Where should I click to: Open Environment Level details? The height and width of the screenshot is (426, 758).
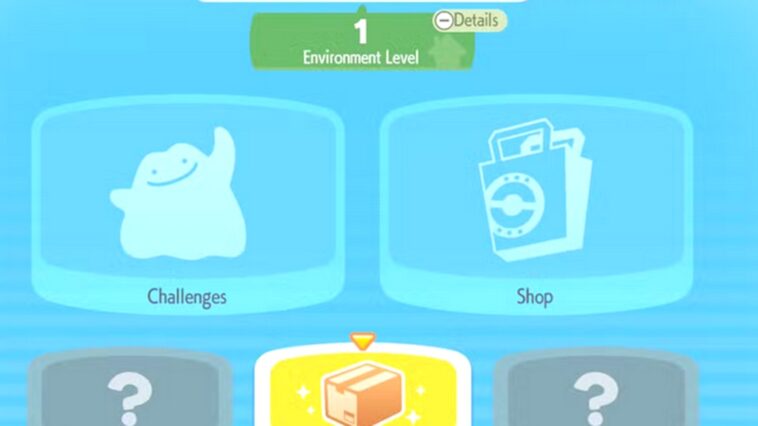tap(469, 20)
